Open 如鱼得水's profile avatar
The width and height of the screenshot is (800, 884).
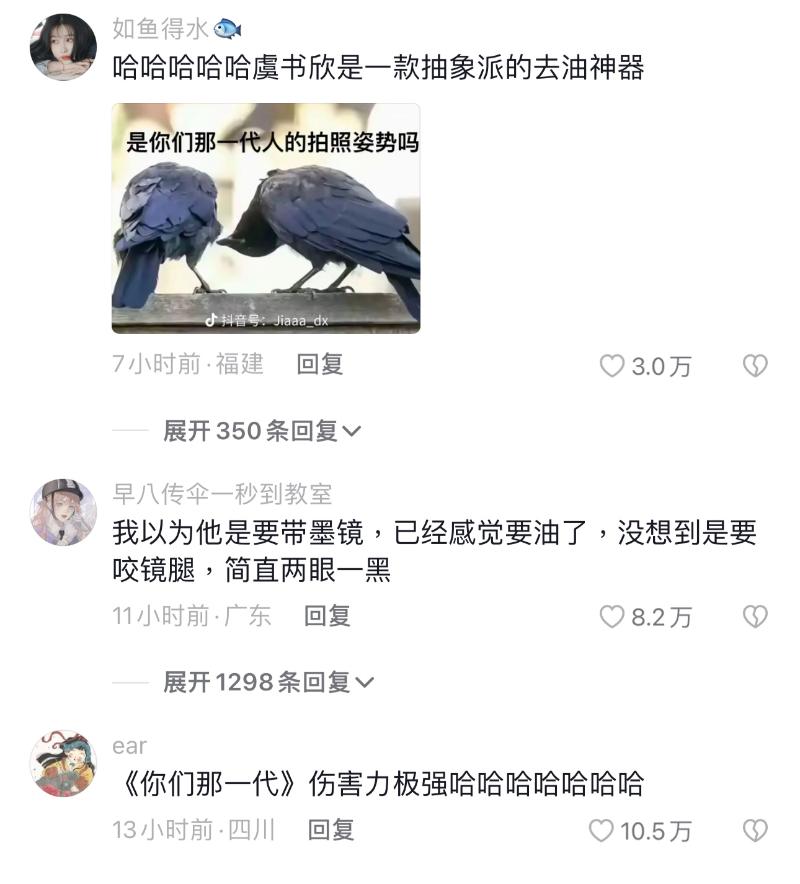64,47
